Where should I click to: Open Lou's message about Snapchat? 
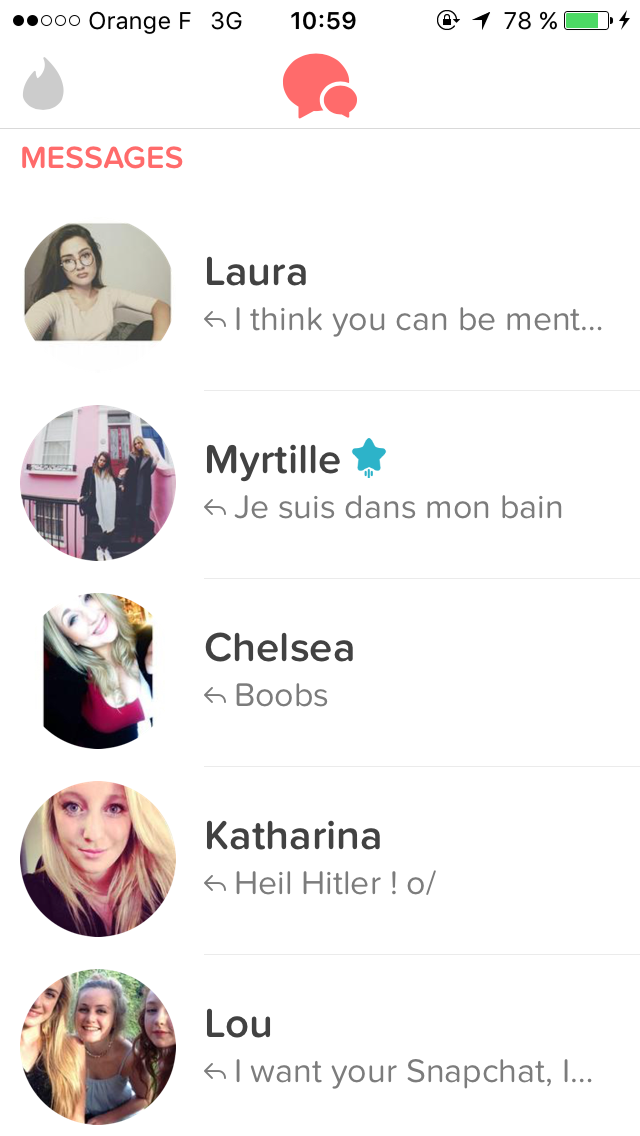coord(320,1045)
